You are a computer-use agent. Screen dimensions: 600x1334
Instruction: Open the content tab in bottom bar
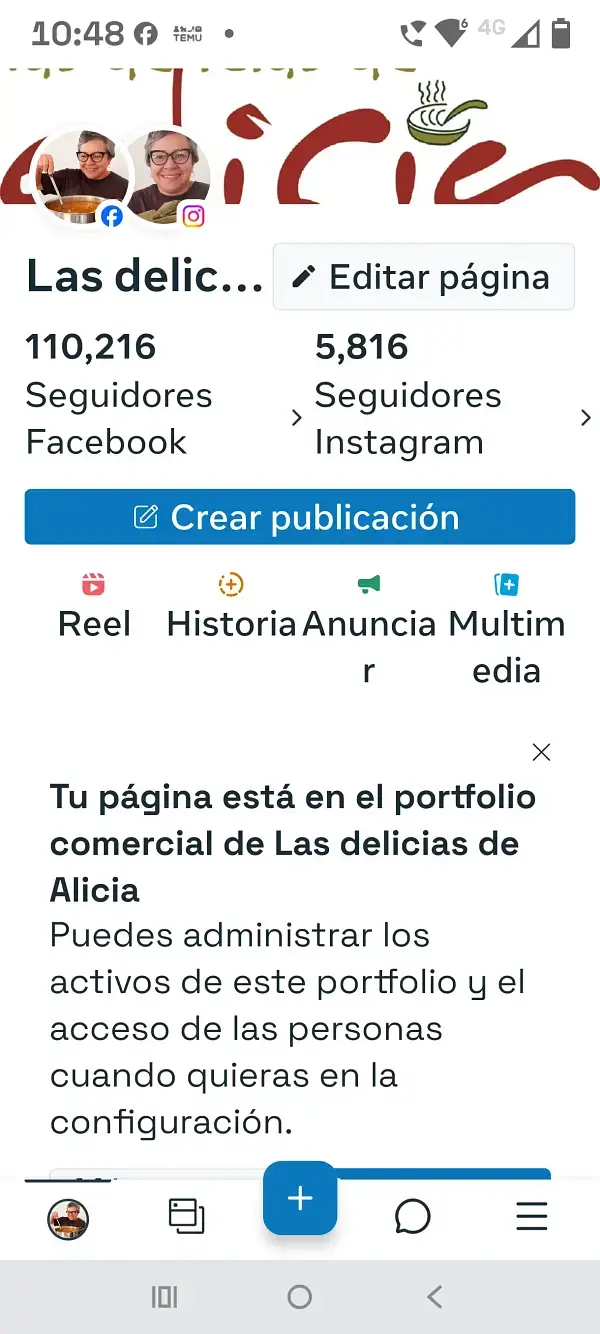186,1216
